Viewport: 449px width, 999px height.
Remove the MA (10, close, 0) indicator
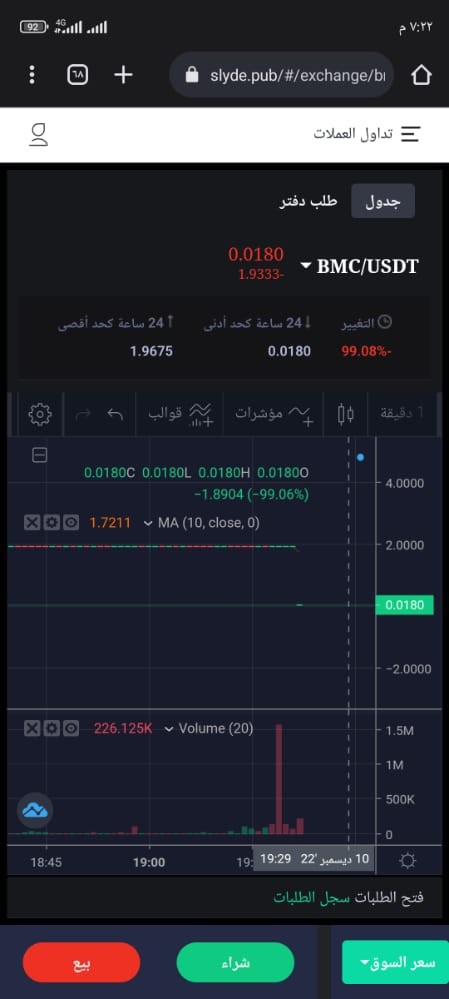click(x=32, y=523)
